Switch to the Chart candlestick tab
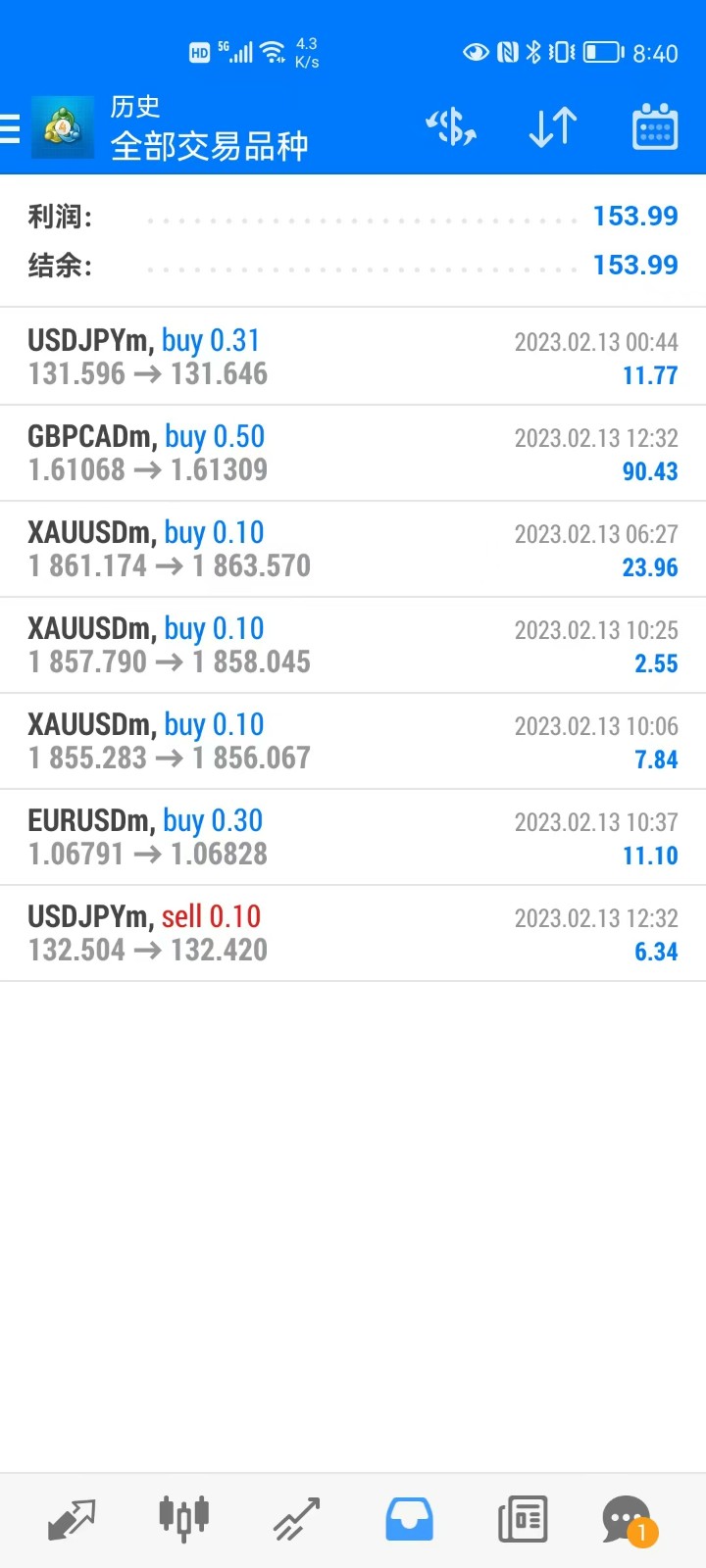The image size is (706, 1568). pos(183,1520)
